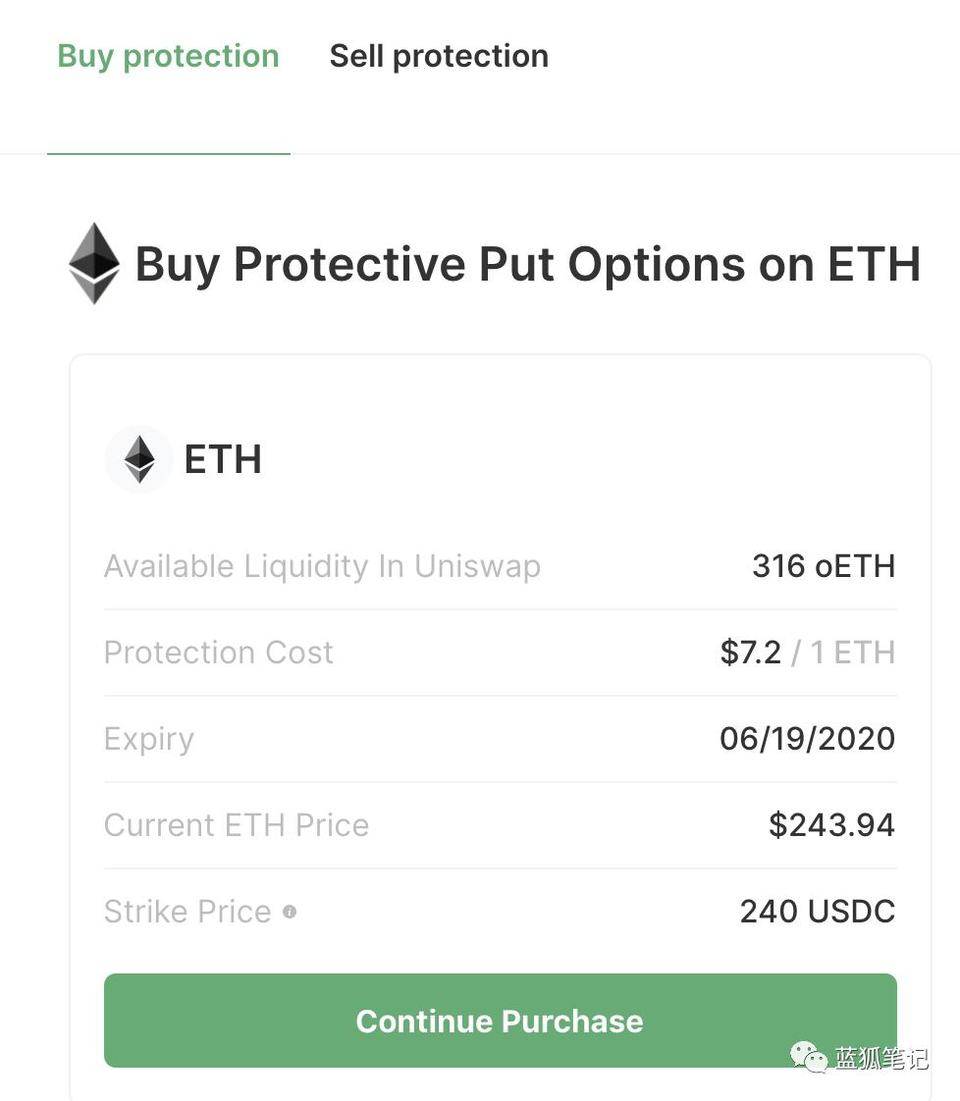Screen dimensions: 960x1101
Task: Click the green underline indicator below Buy protection
Action: [168, 154]
